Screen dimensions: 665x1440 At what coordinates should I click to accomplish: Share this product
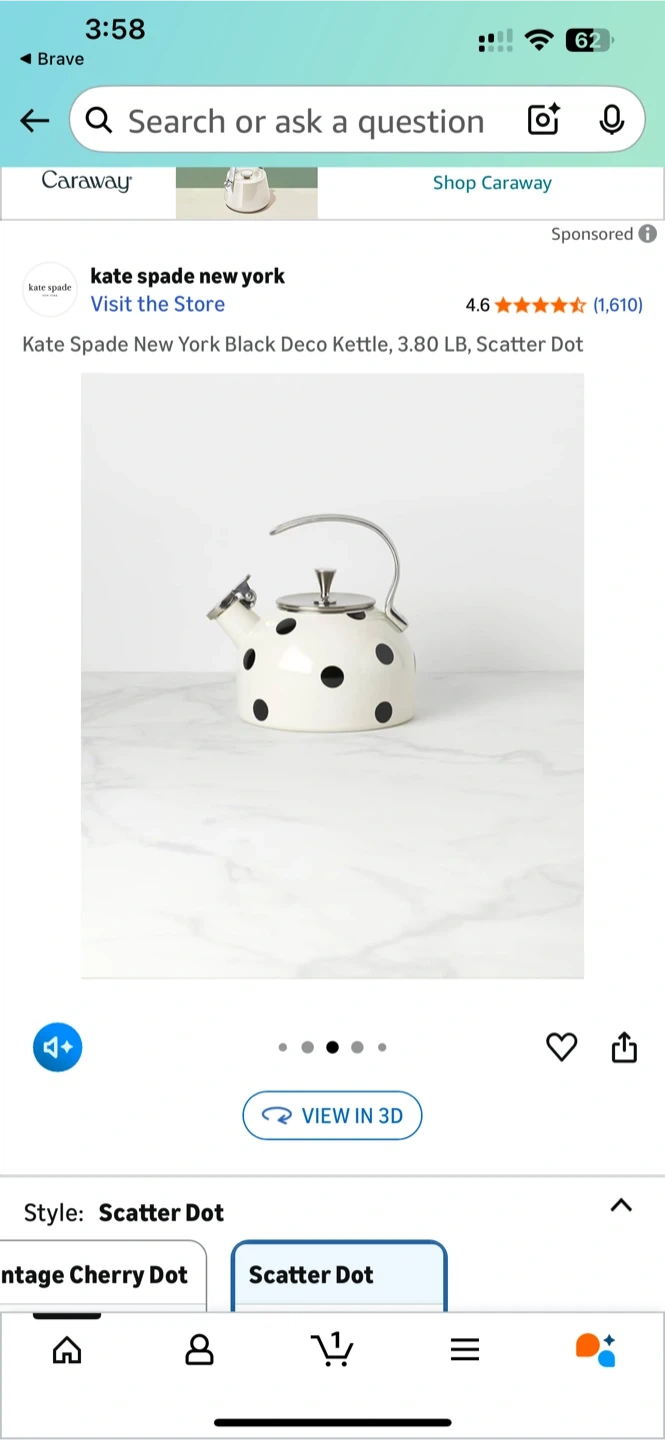tap(624, 1047)
